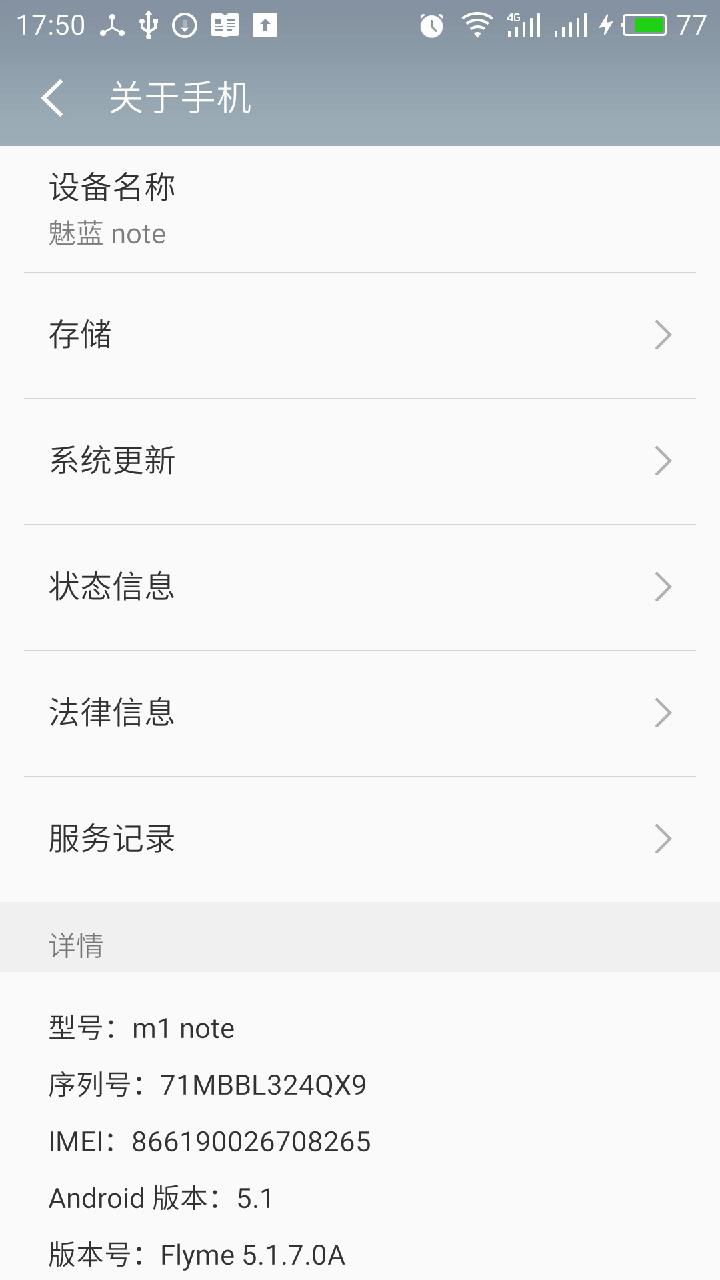Screen dimensions: 720x1280
Task: Tap the reading notification icon in status bar
Action: pyautogui.click(x=225, y=25)
